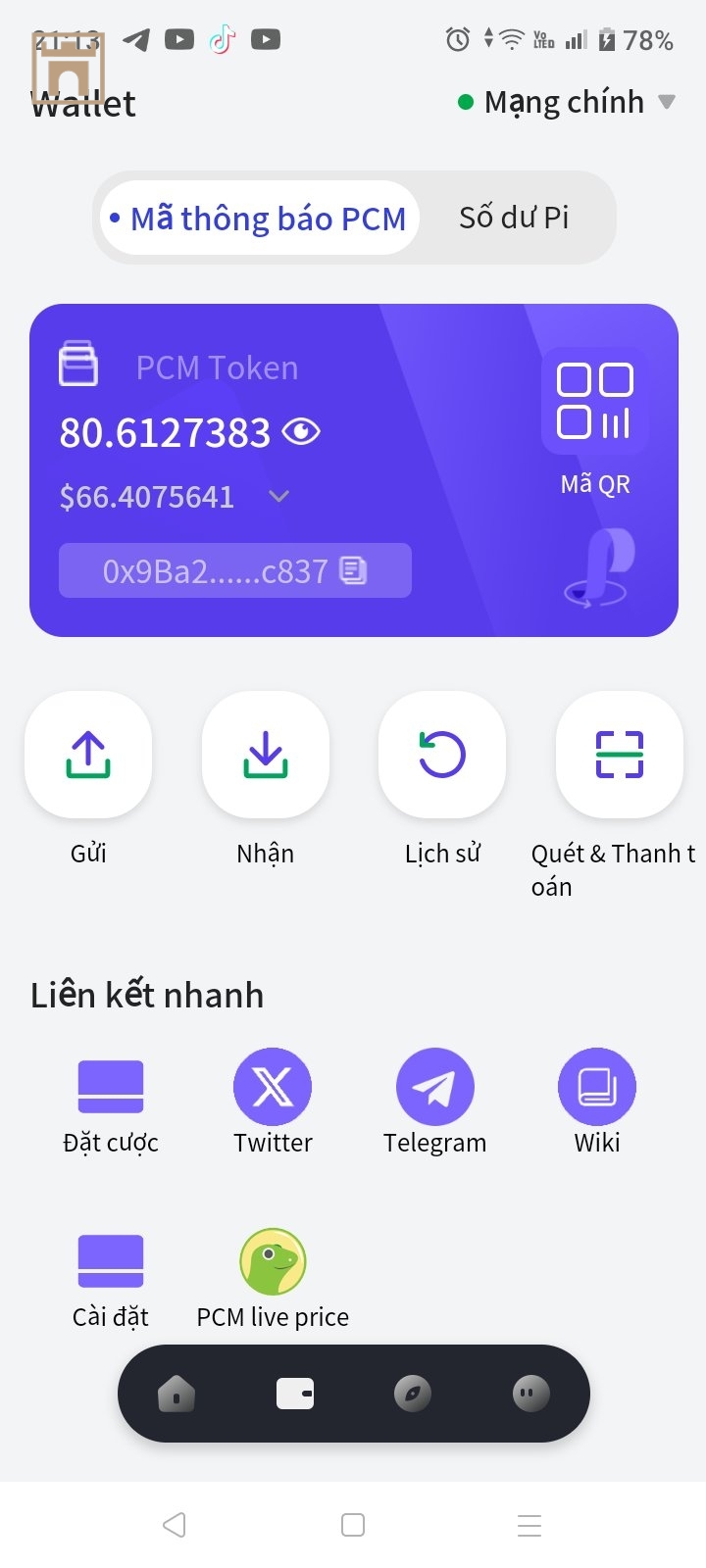This screenshot has width=706, height=1568.
Task: Show the Mã QR code
Action: coord(594,402)
